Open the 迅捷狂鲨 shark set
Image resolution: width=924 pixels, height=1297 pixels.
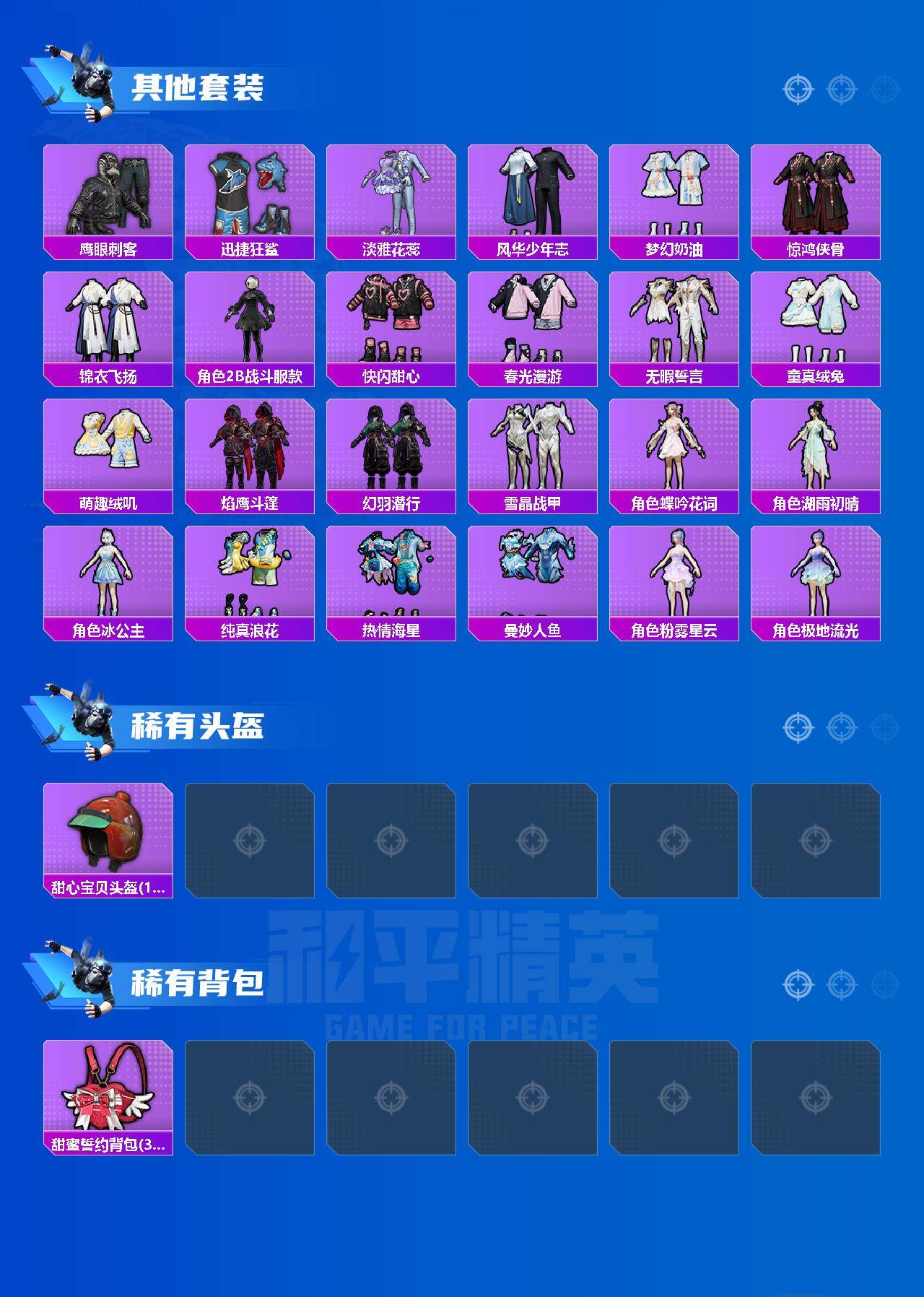click(x=250, y=191)
